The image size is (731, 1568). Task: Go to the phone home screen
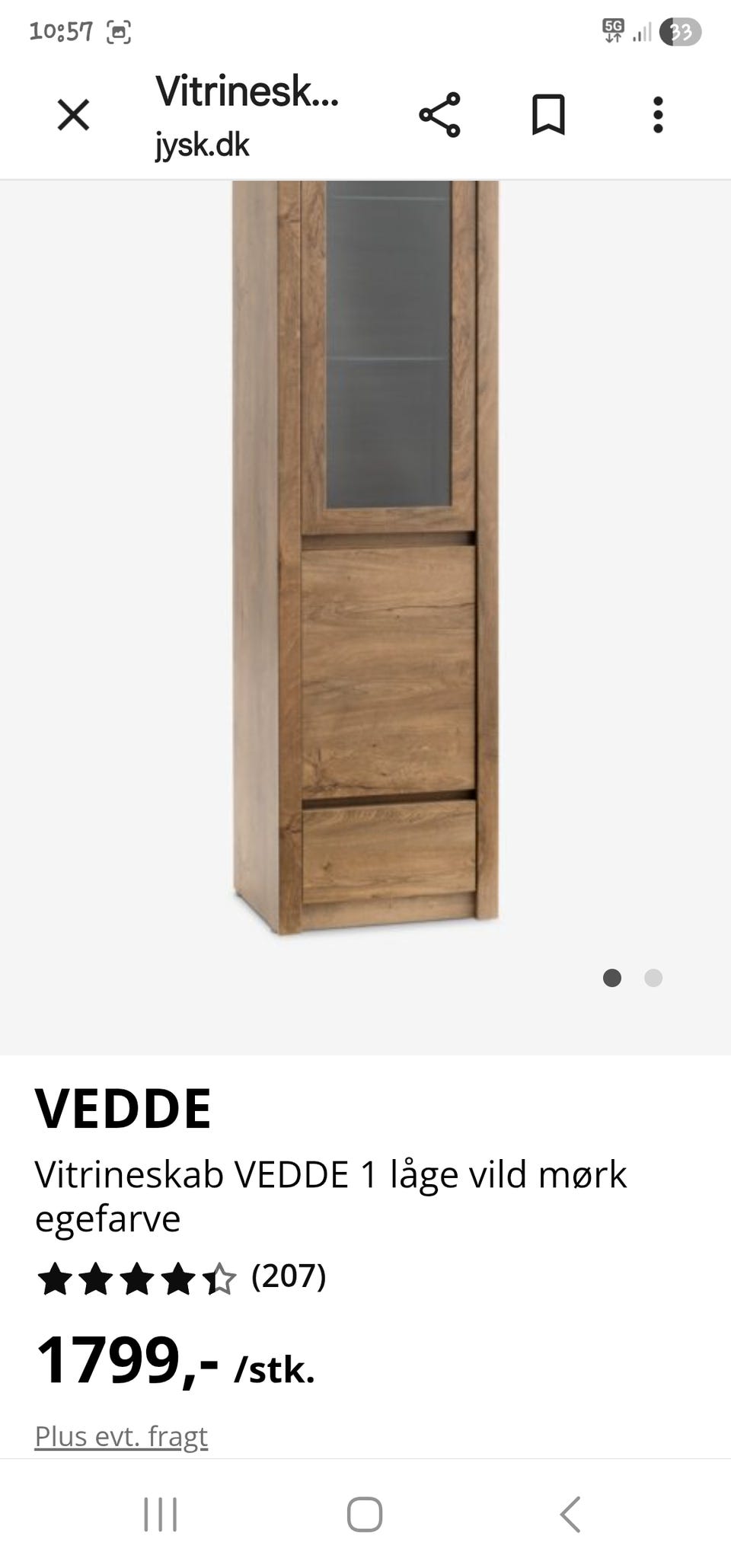(365, 1514)
